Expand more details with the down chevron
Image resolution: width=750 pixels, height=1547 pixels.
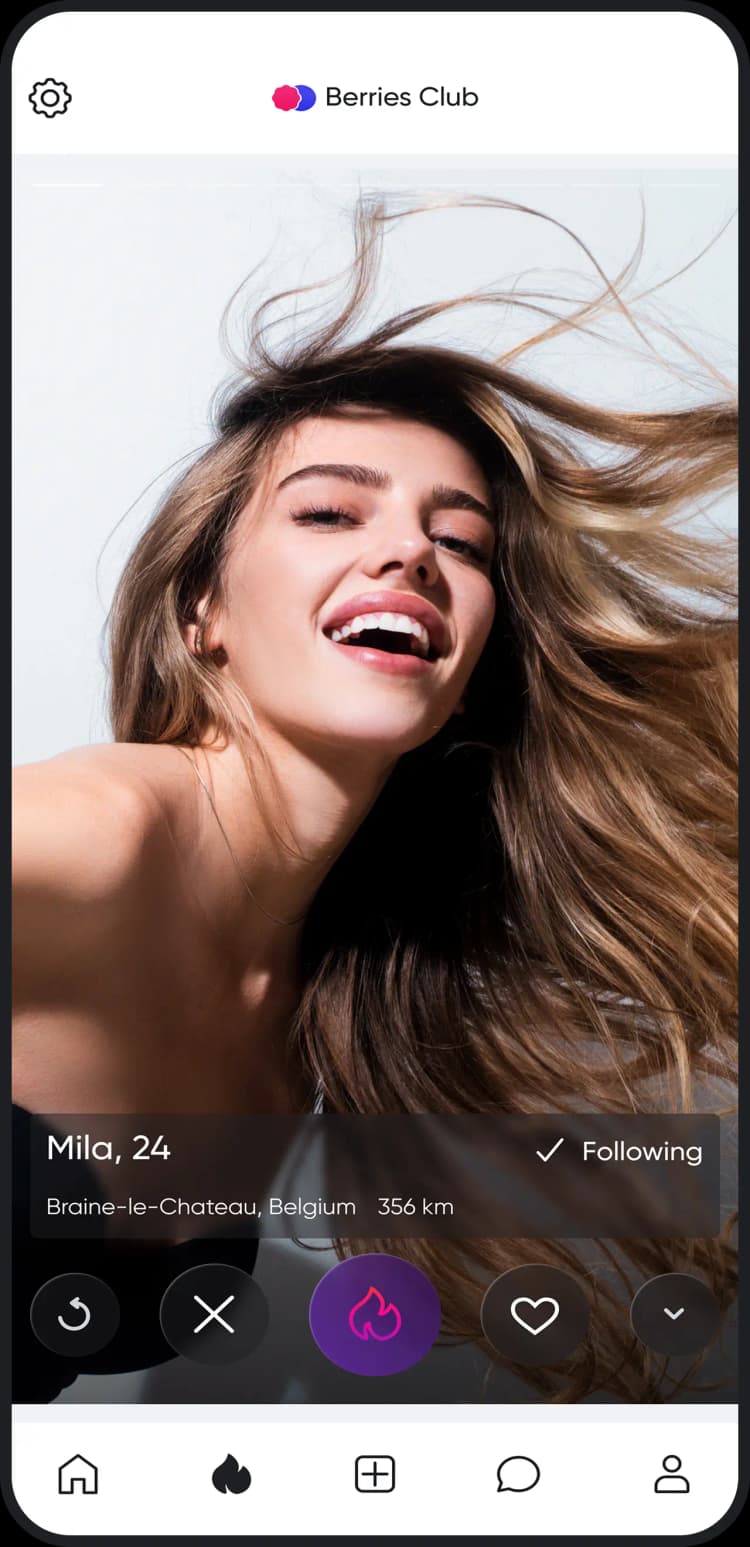(x=674, y=1314)
